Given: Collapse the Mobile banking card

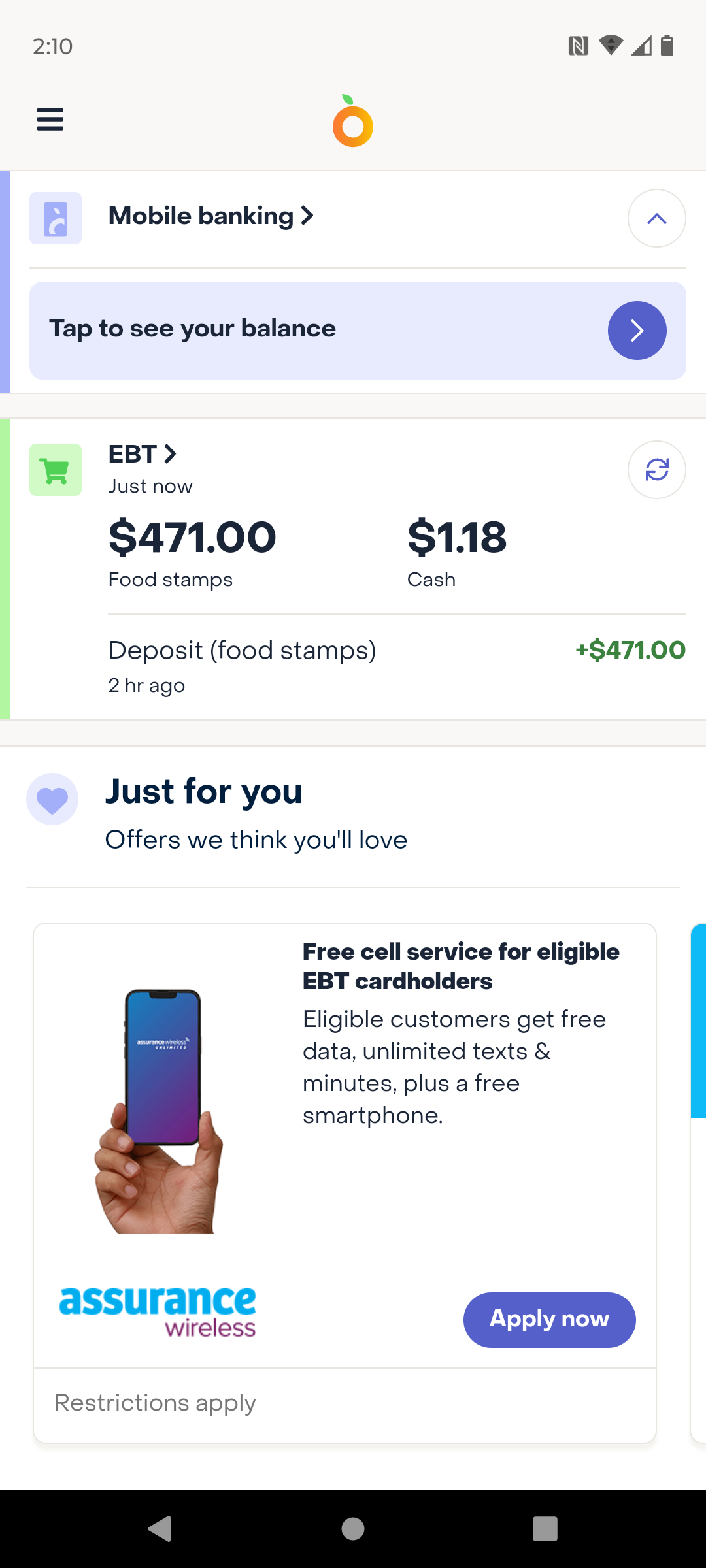Looking at the screenshot, I should [x=656, y=218].
